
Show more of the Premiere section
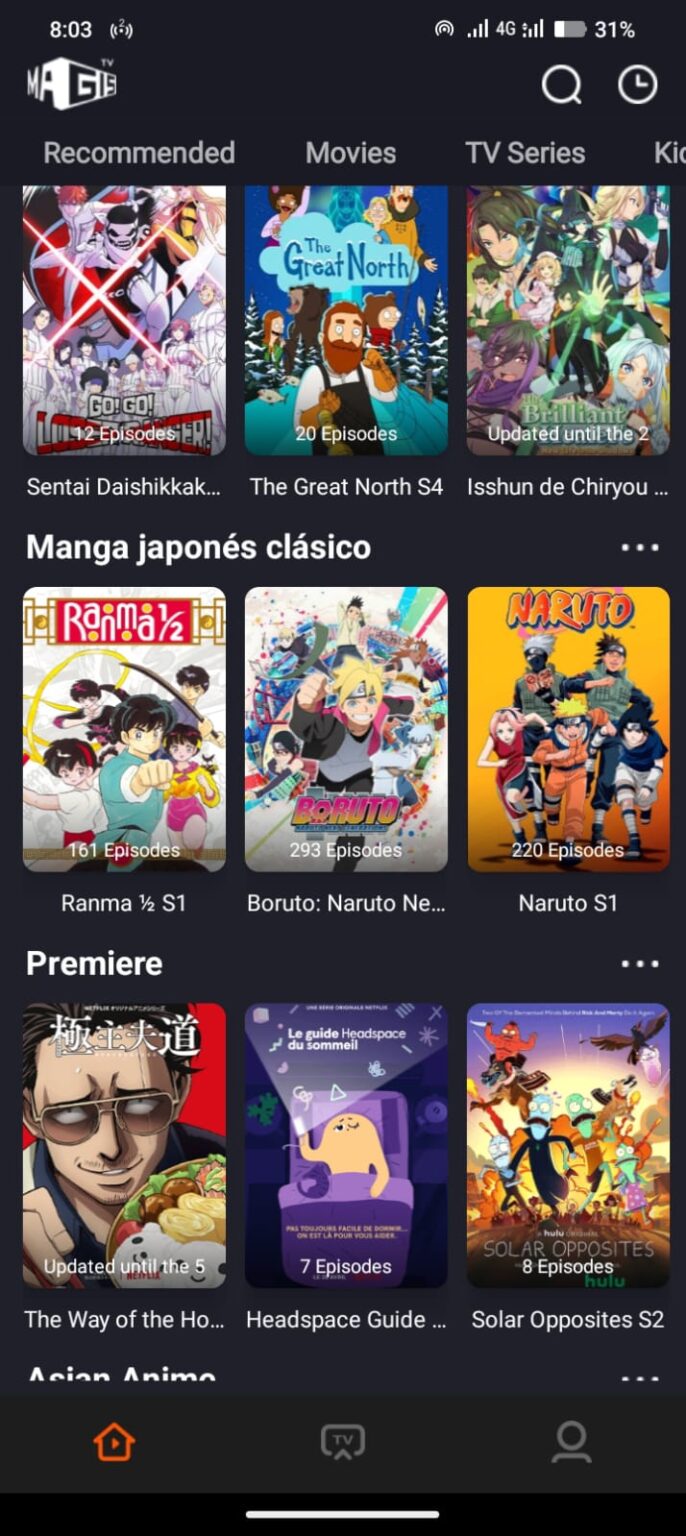click(640, 964)
